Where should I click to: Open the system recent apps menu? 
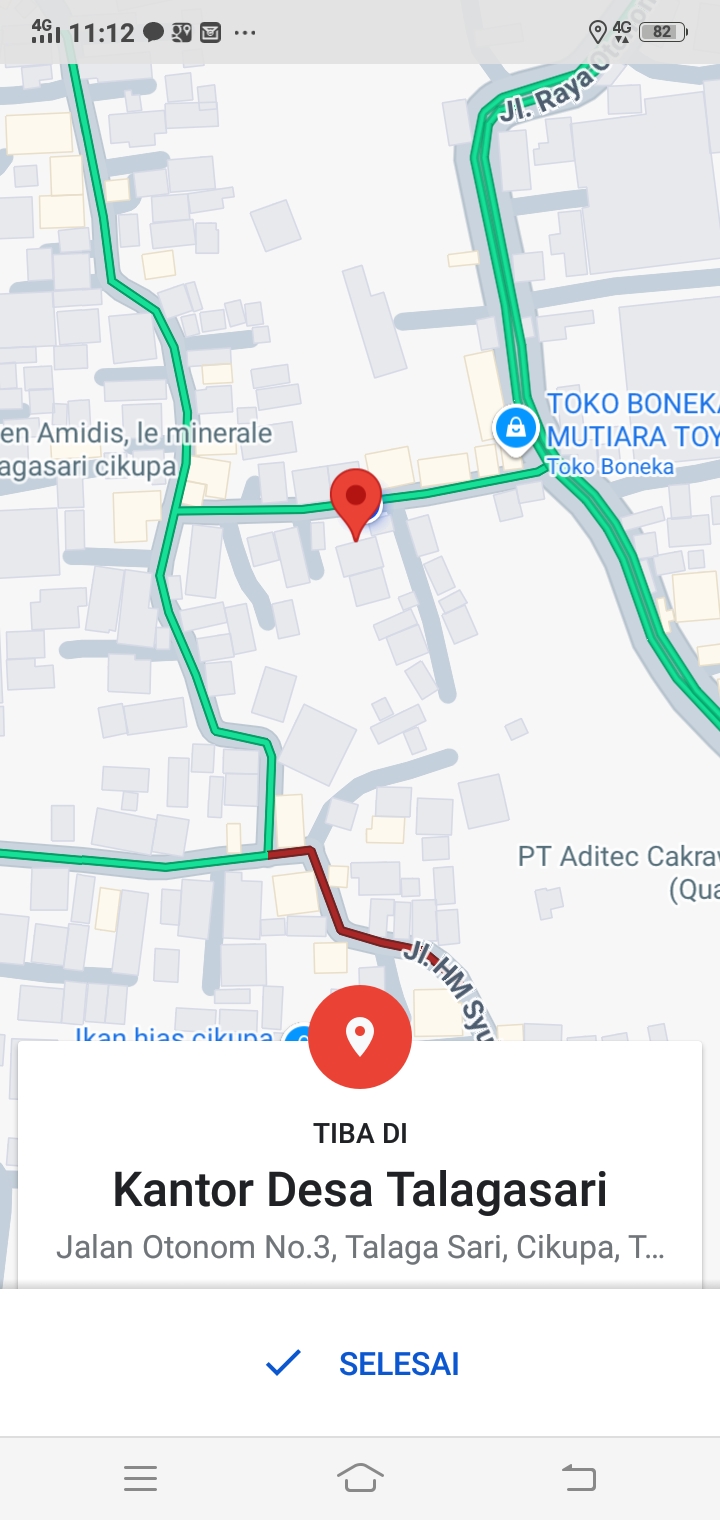141,1477
